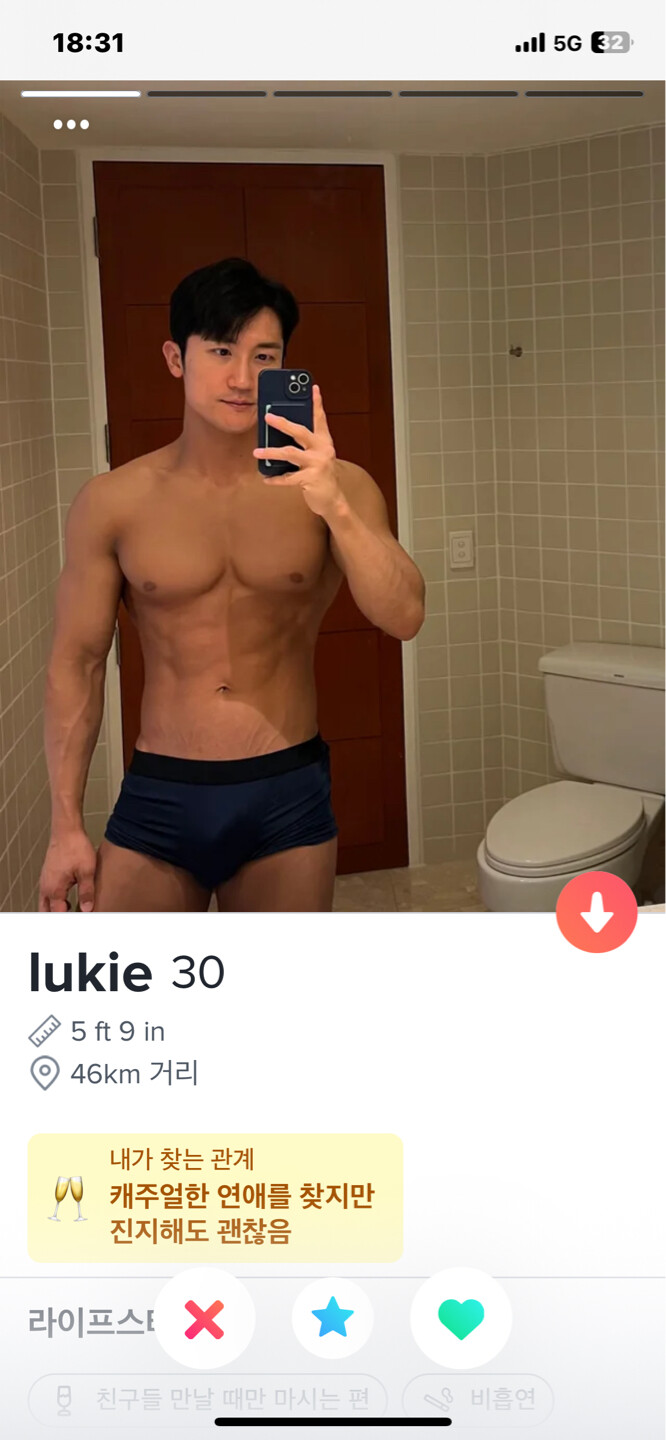Image resolution: width=666 pixels, height=1440 pixels.
Task: Reject lukie with the red X button
Action: pos(204,1319)
